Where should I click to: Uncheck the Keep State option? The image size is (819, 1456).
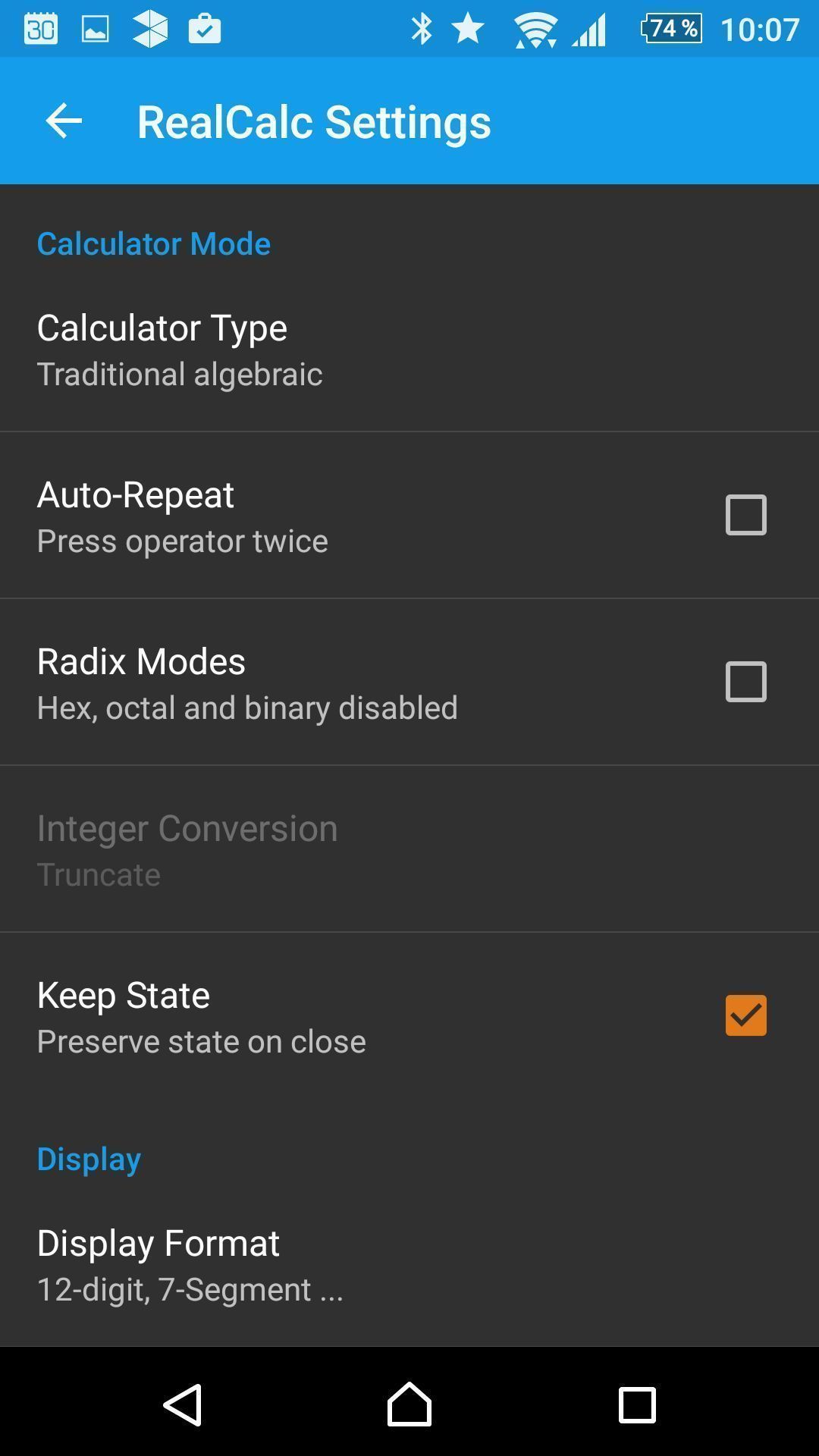tap(745, 1015)
